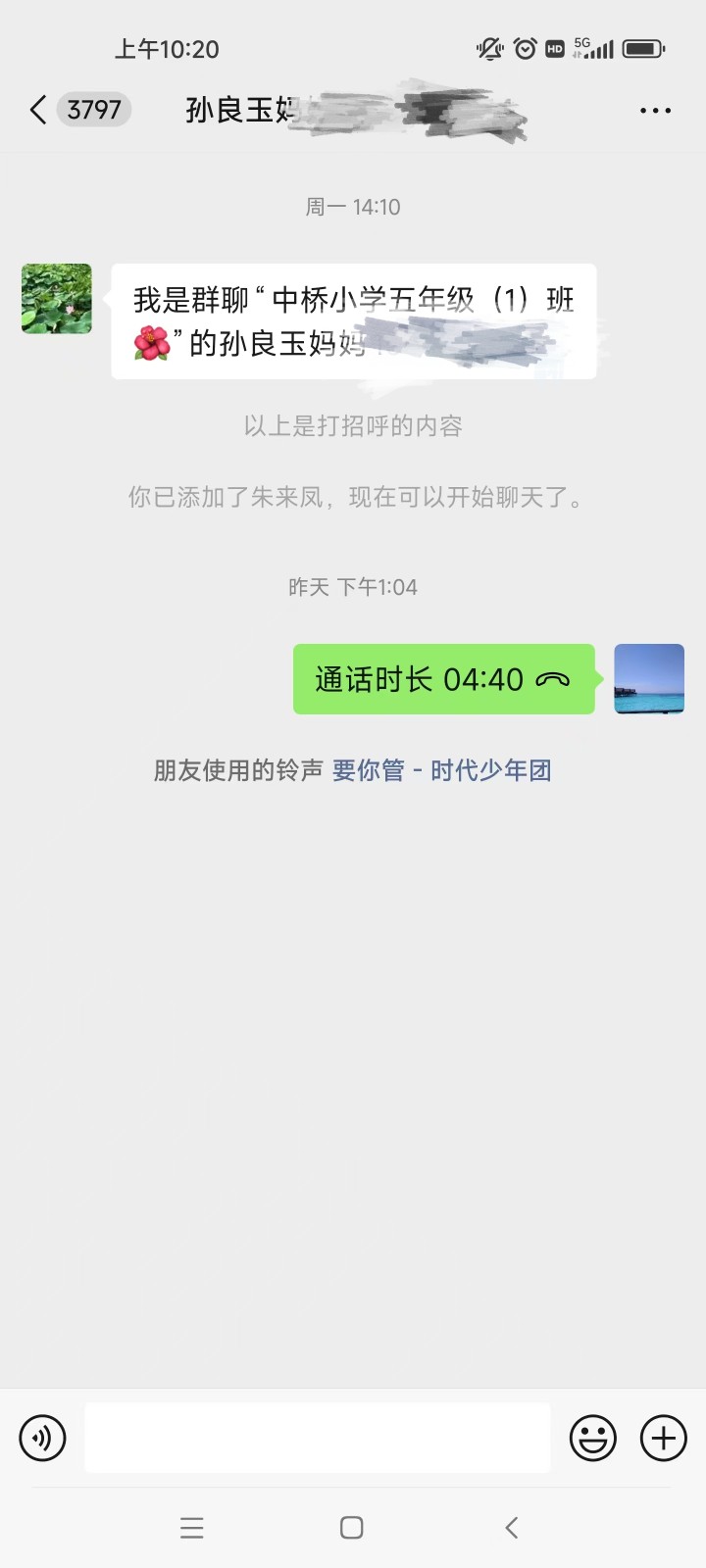Open system recent apps

tap(192, 1528)
